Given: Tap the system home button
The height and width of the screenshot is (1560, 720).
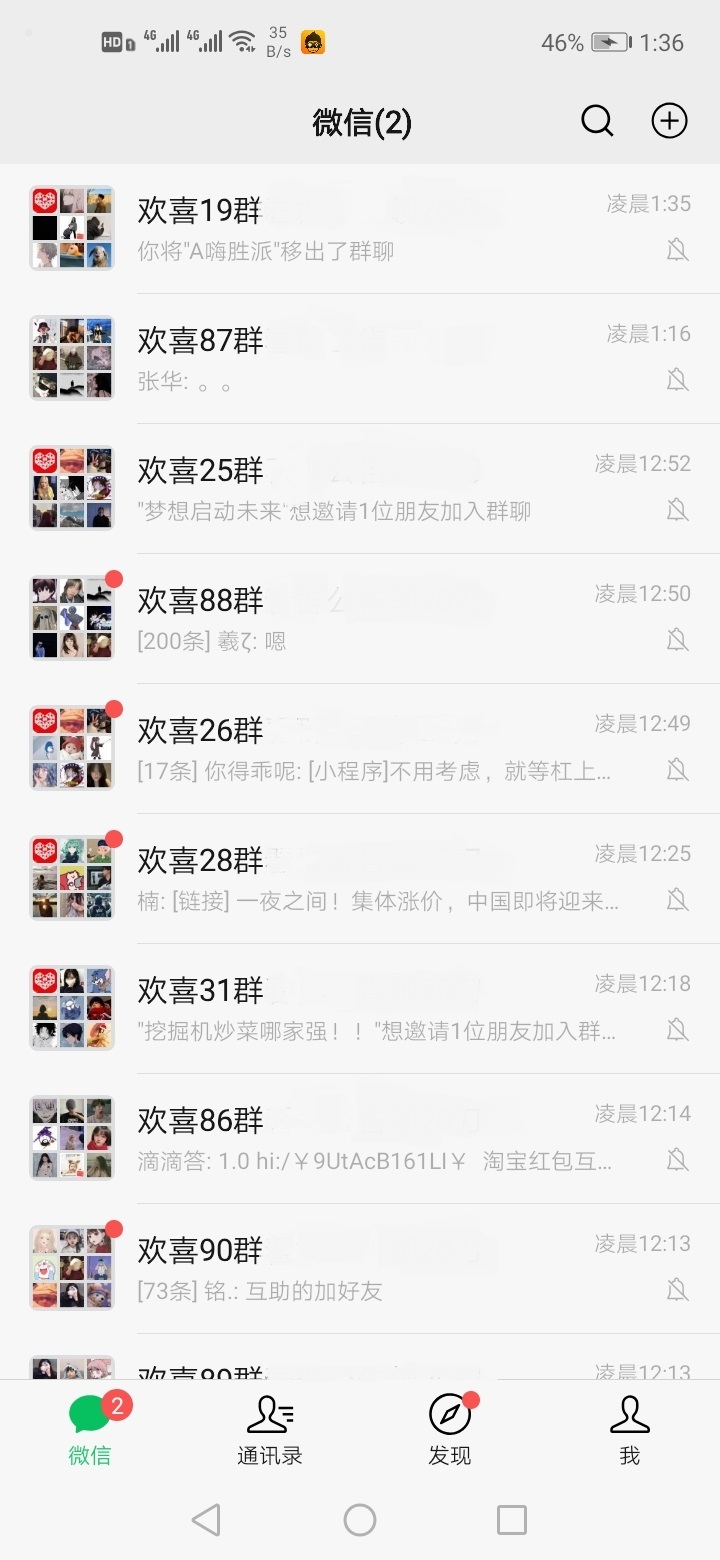Looking at the screenshot, I should (x=360, y=1520).
